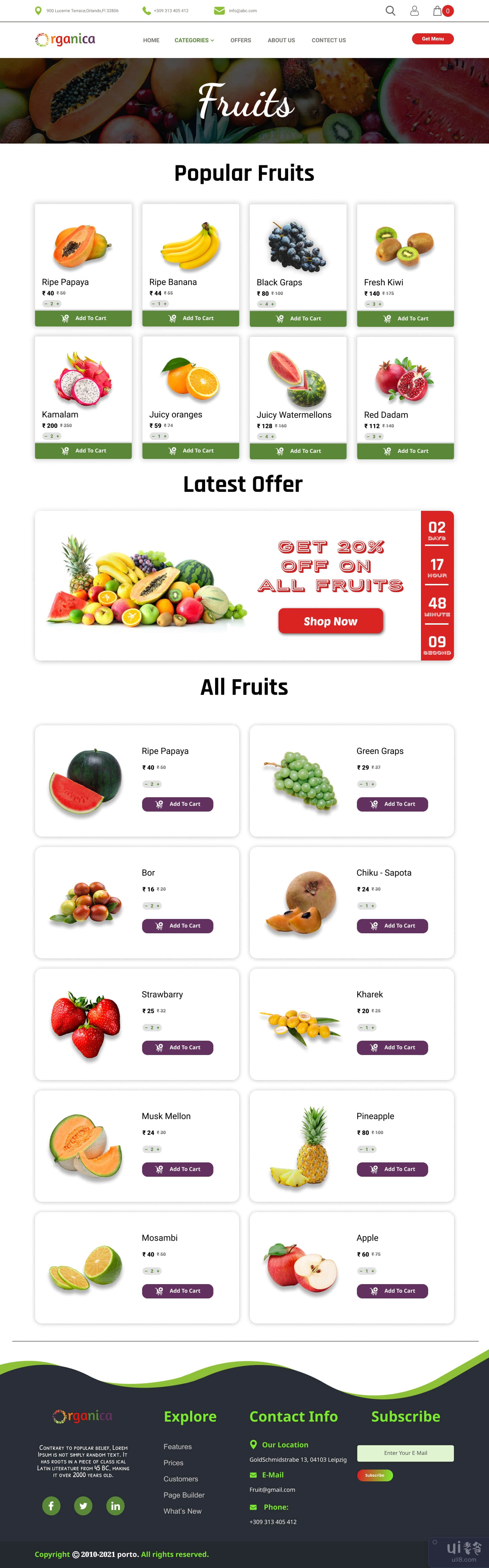Add Black Graps to cart

click(298, 319)
